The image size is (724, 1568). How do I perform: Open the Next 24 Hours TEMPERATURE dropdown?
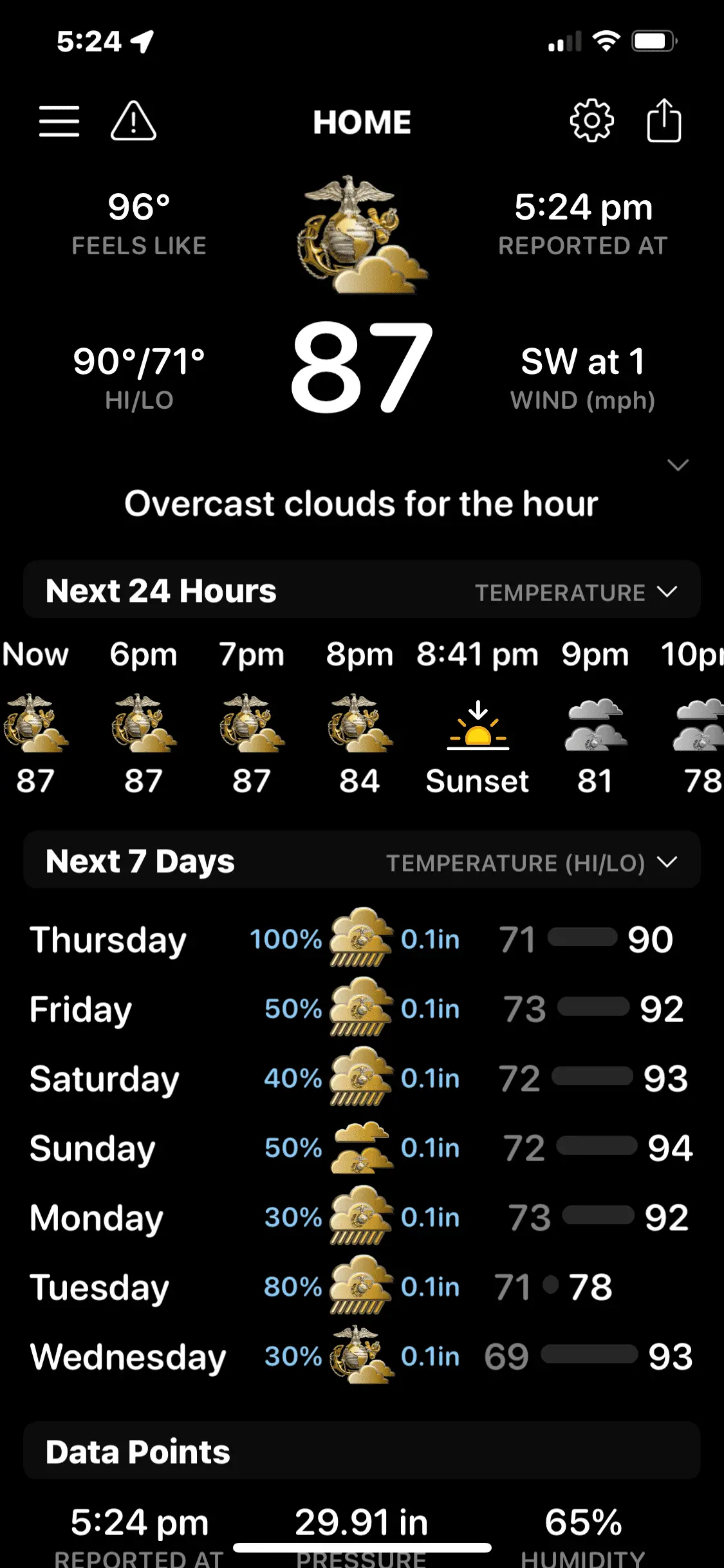(x=575, y=592)
